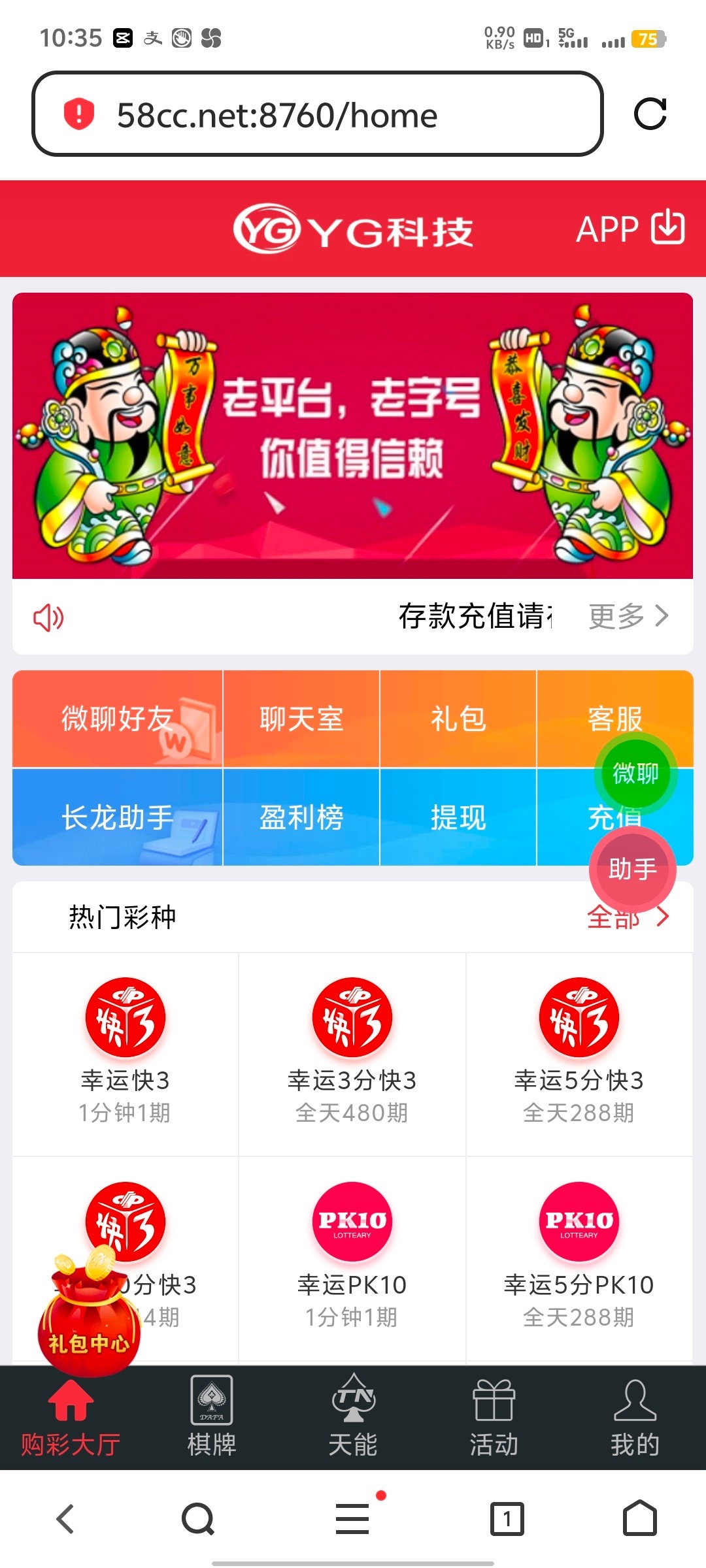Screen dimensions: 706x1568
Task: Go back with the browser back arrow
Action: pos(65,1518)
